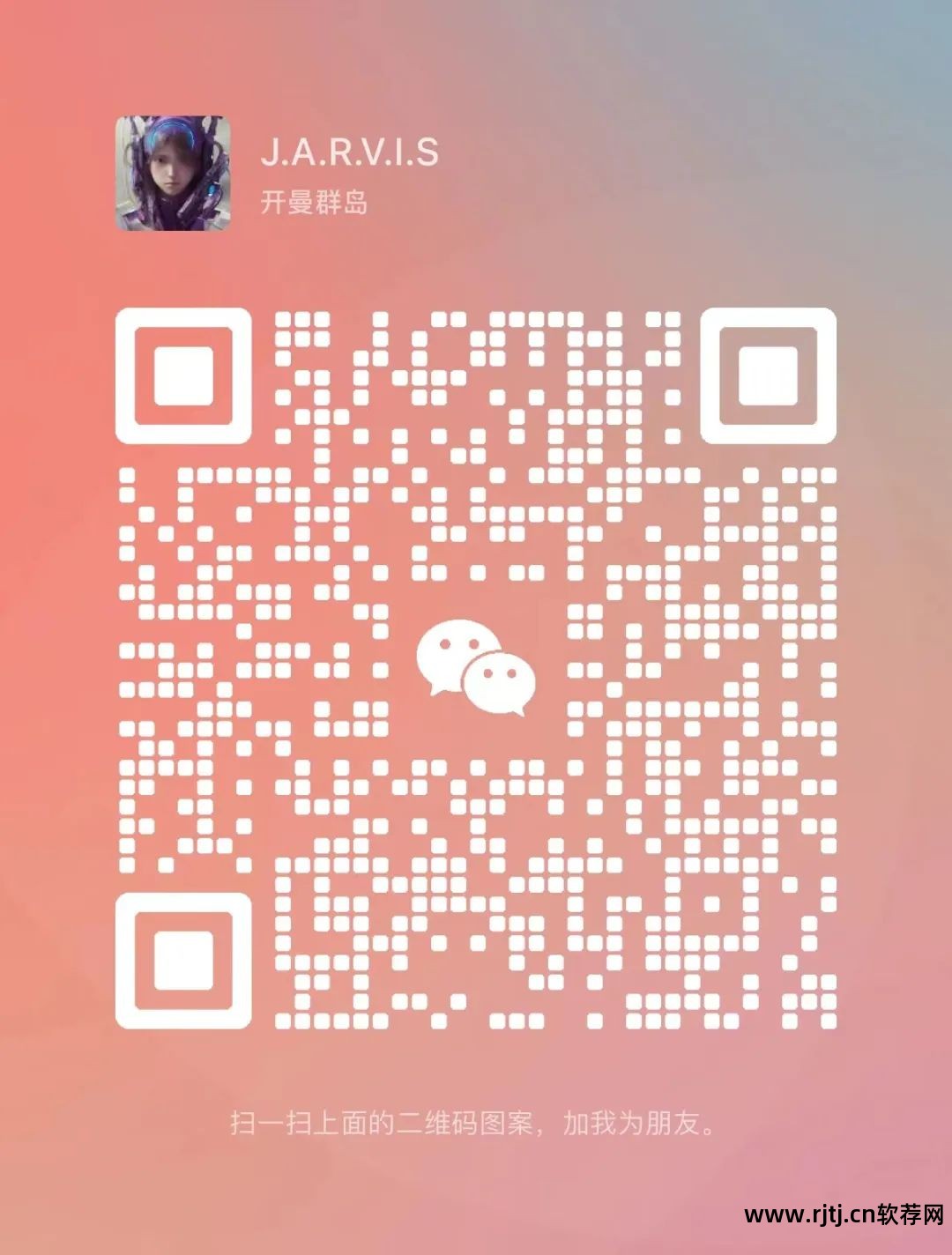952x1255 pixels.
Task: Tap the J.A.R.V.I.S profile avatar
Action: pyautogui.click(x=173, y=173)
